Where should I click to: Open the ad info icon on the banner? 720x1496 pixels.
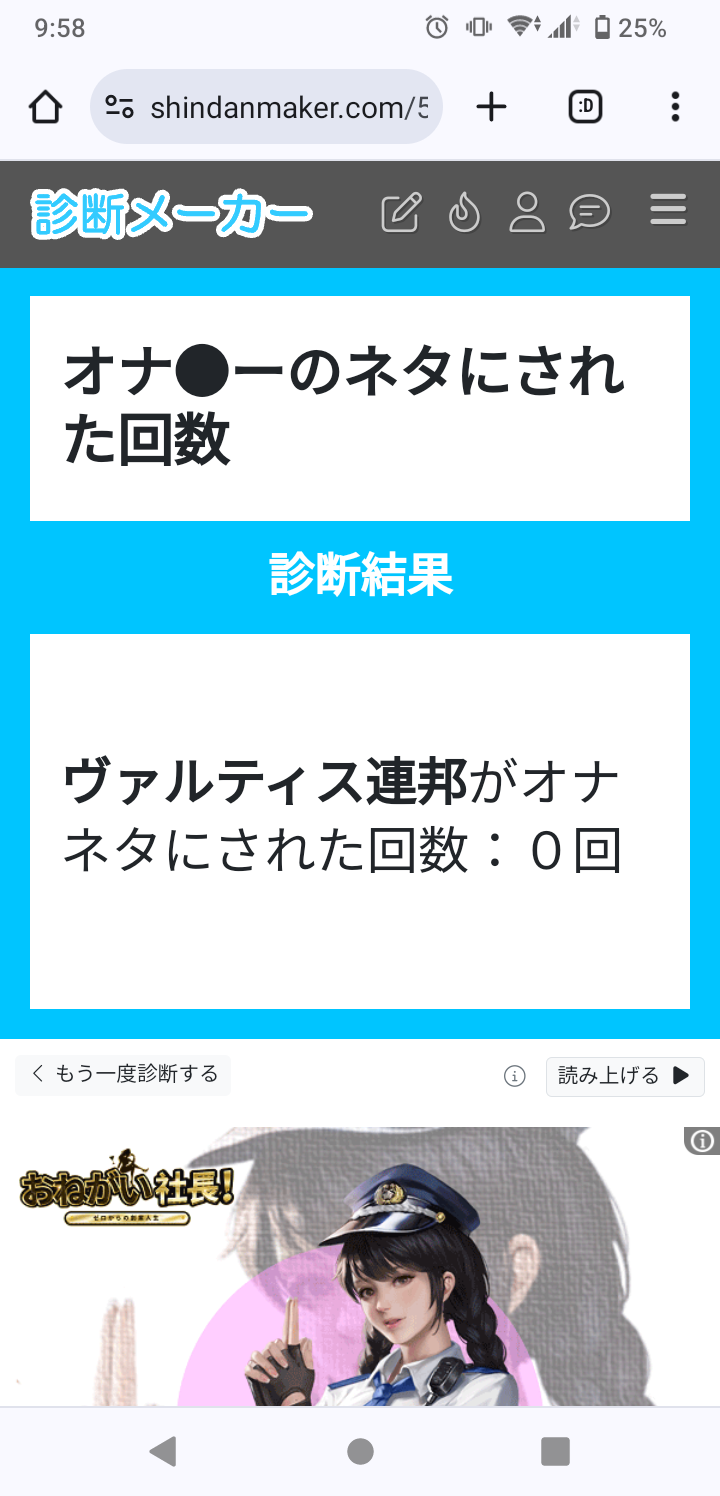tap(702, 1141)
